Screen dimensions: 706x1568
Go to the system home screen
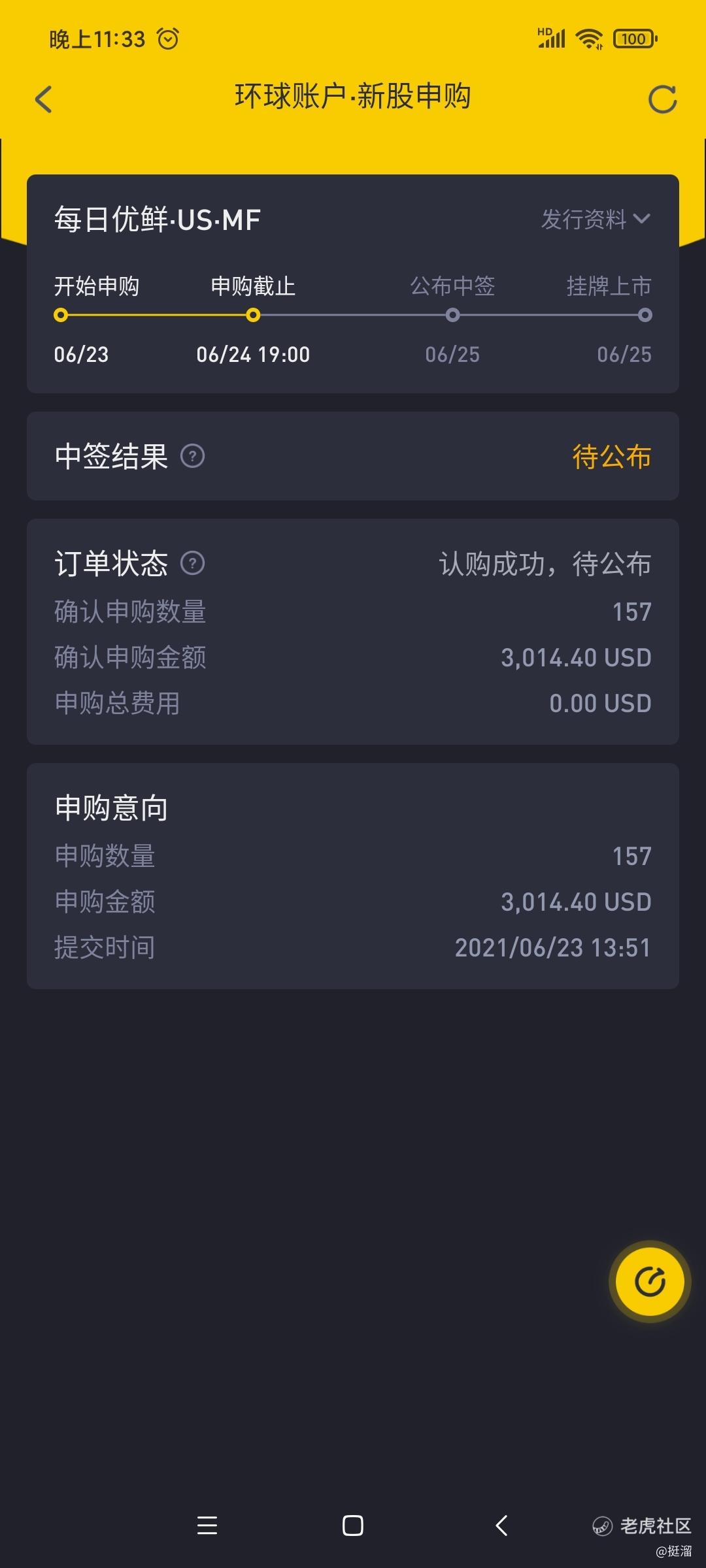(353, 1526)
